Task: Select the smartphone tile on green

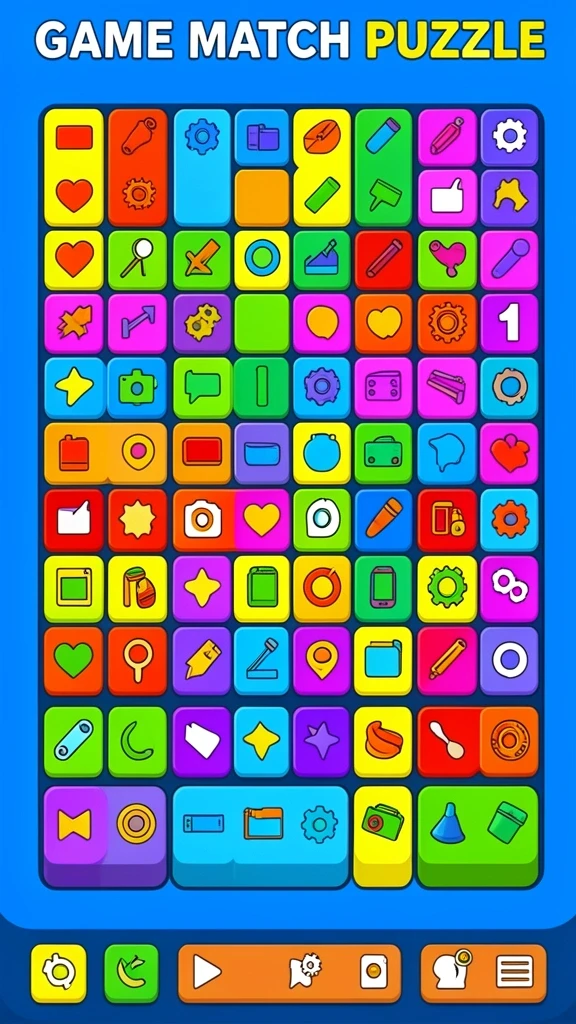Action: [383, 587]
